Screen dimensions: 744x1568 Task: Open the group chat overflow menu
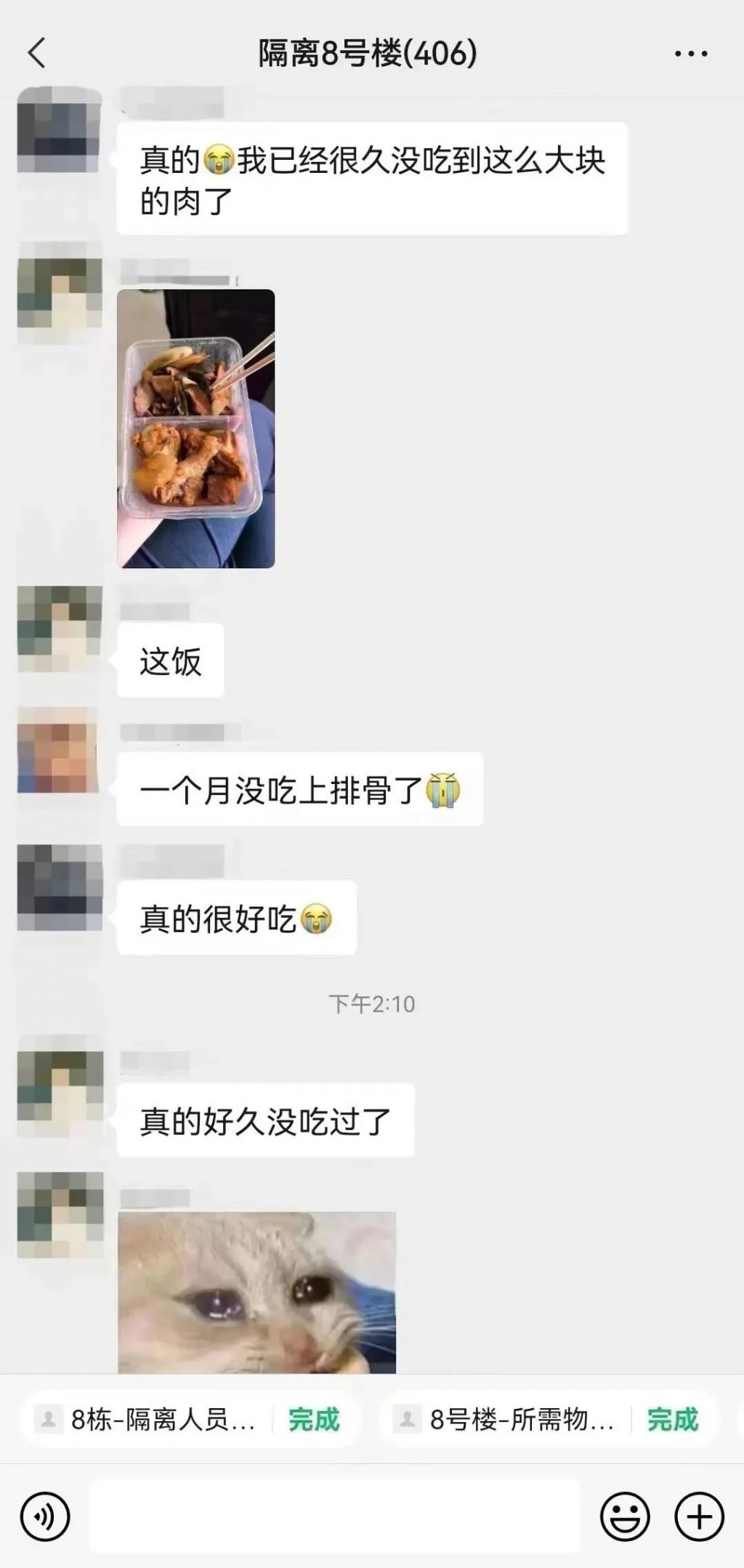690,53
